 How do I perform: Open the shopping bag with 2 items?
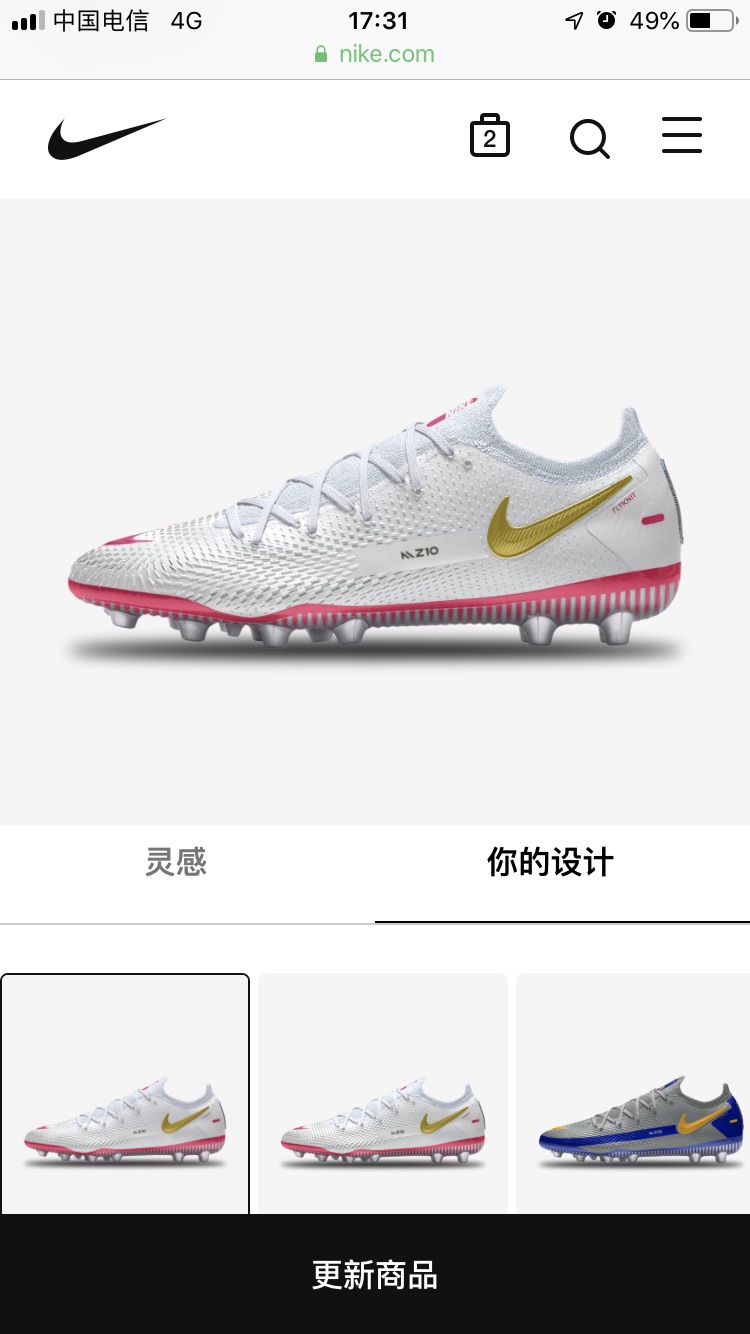click(x=489, y=137)
